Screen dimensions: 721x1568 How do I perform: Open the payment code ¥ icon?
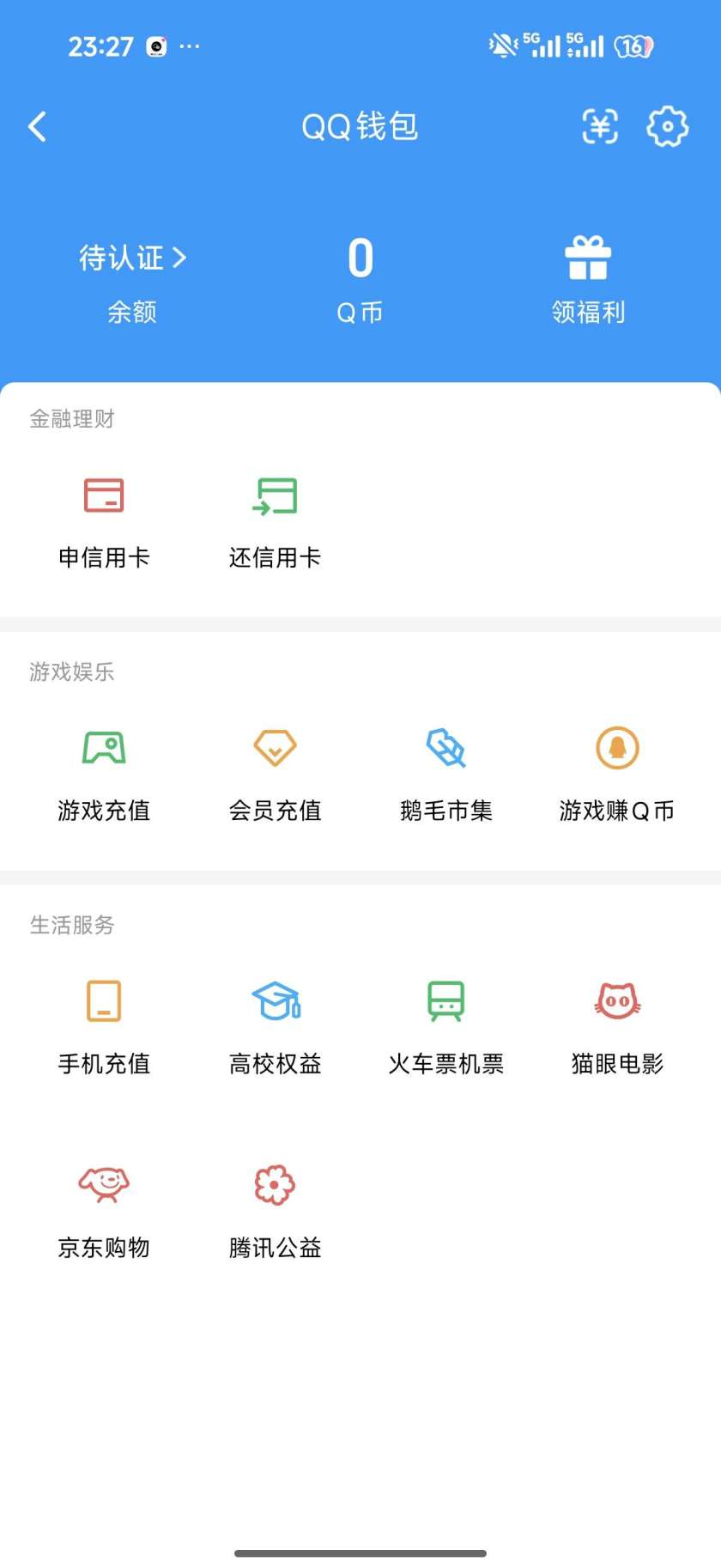point(599,126)
